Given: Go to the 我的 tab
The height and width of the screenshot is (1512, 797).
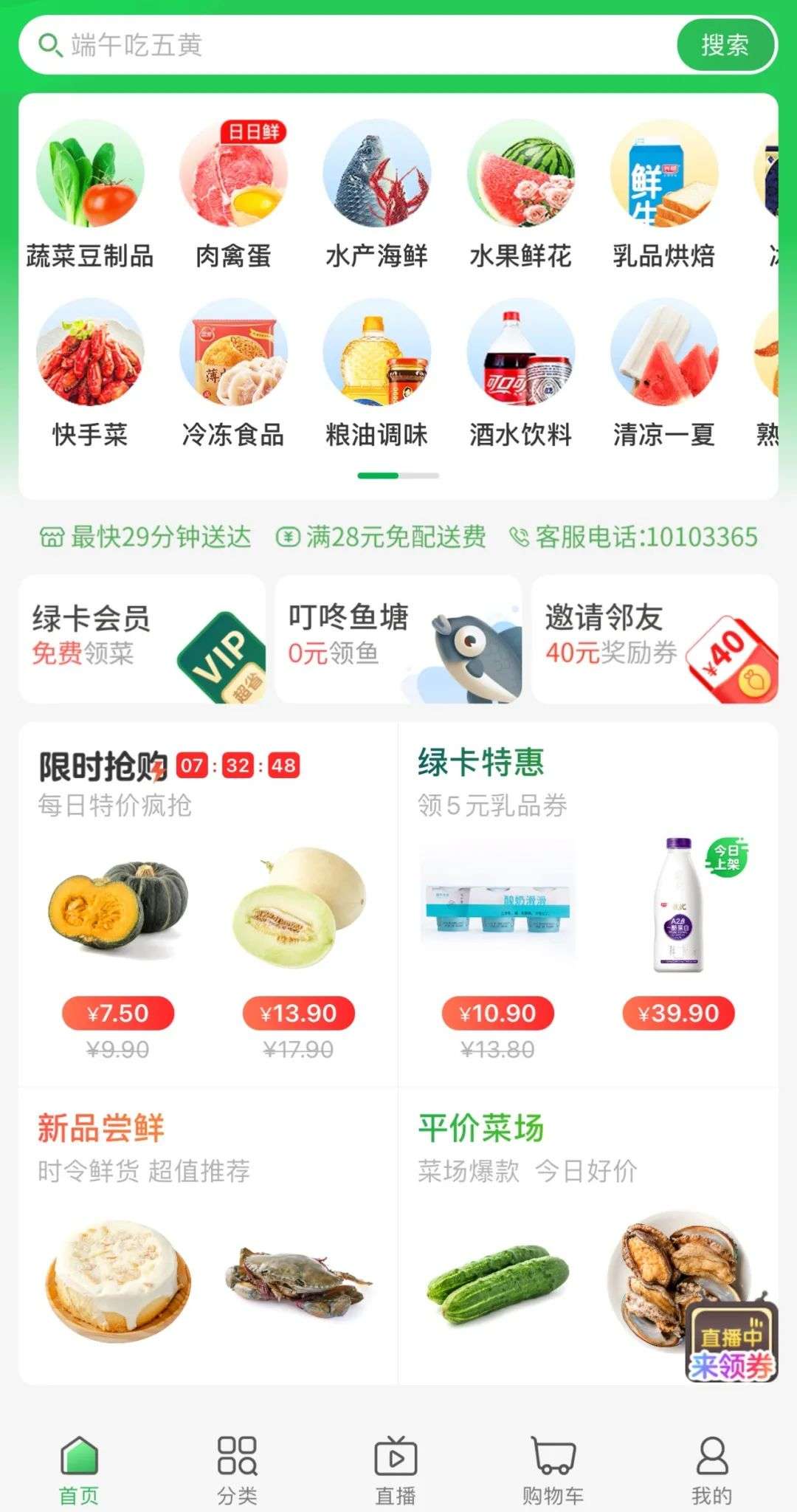Looking at the screenshot, I should click(711, 1469).
